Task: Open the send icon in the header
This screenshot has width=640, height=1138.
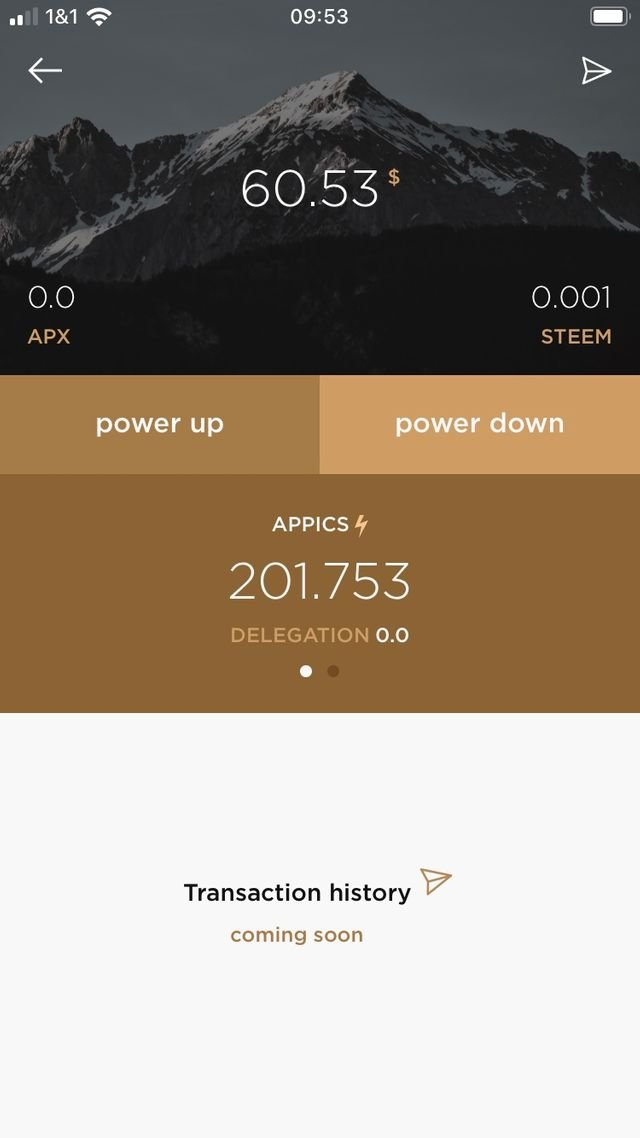Action: point(596,70)
